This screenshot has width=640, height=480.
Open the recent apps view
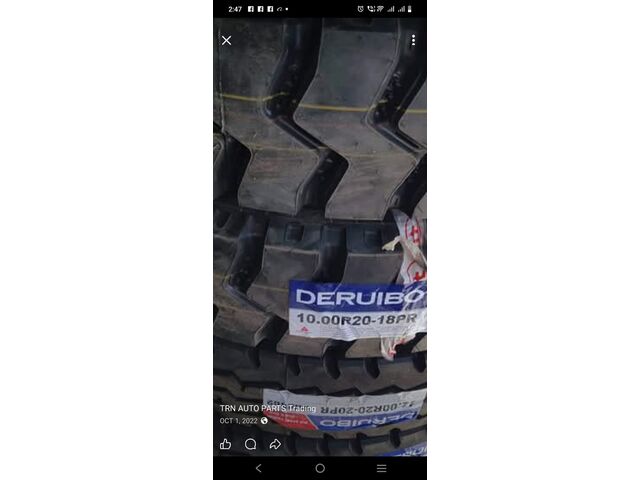click(381, 468)
